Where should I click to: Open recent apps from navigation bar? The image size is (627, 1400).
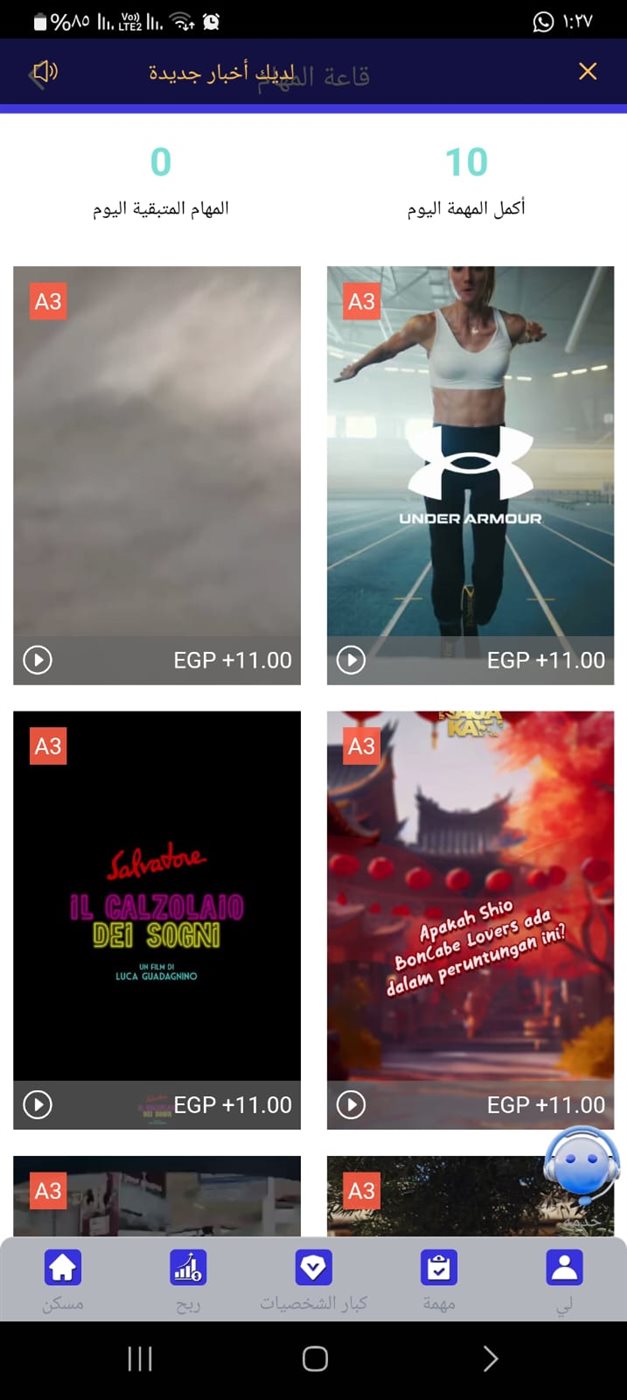click(140, 1358)
